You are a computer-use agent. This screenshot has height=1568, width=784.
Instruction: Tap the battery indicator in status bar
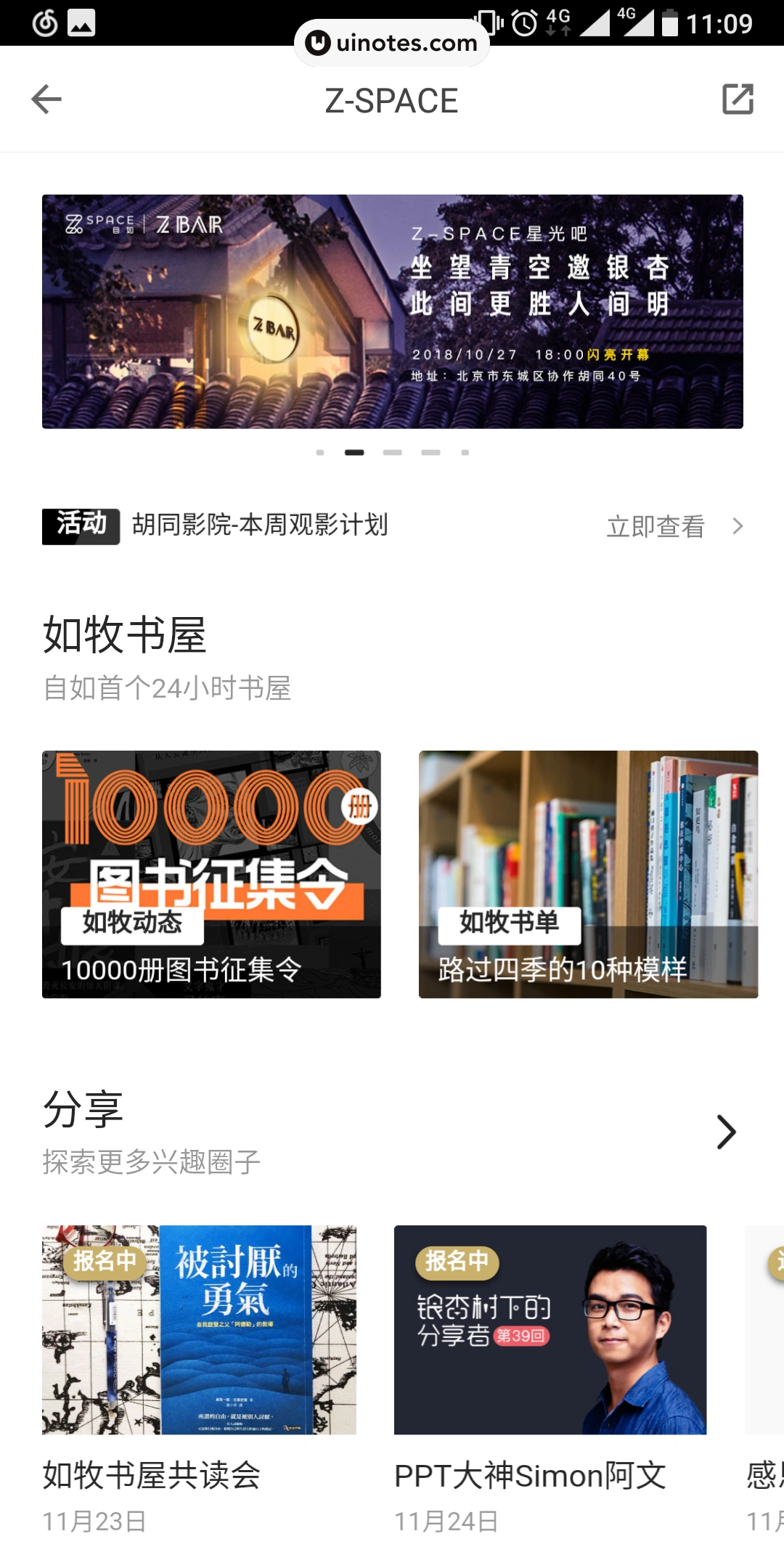click(x=671, y=23)
